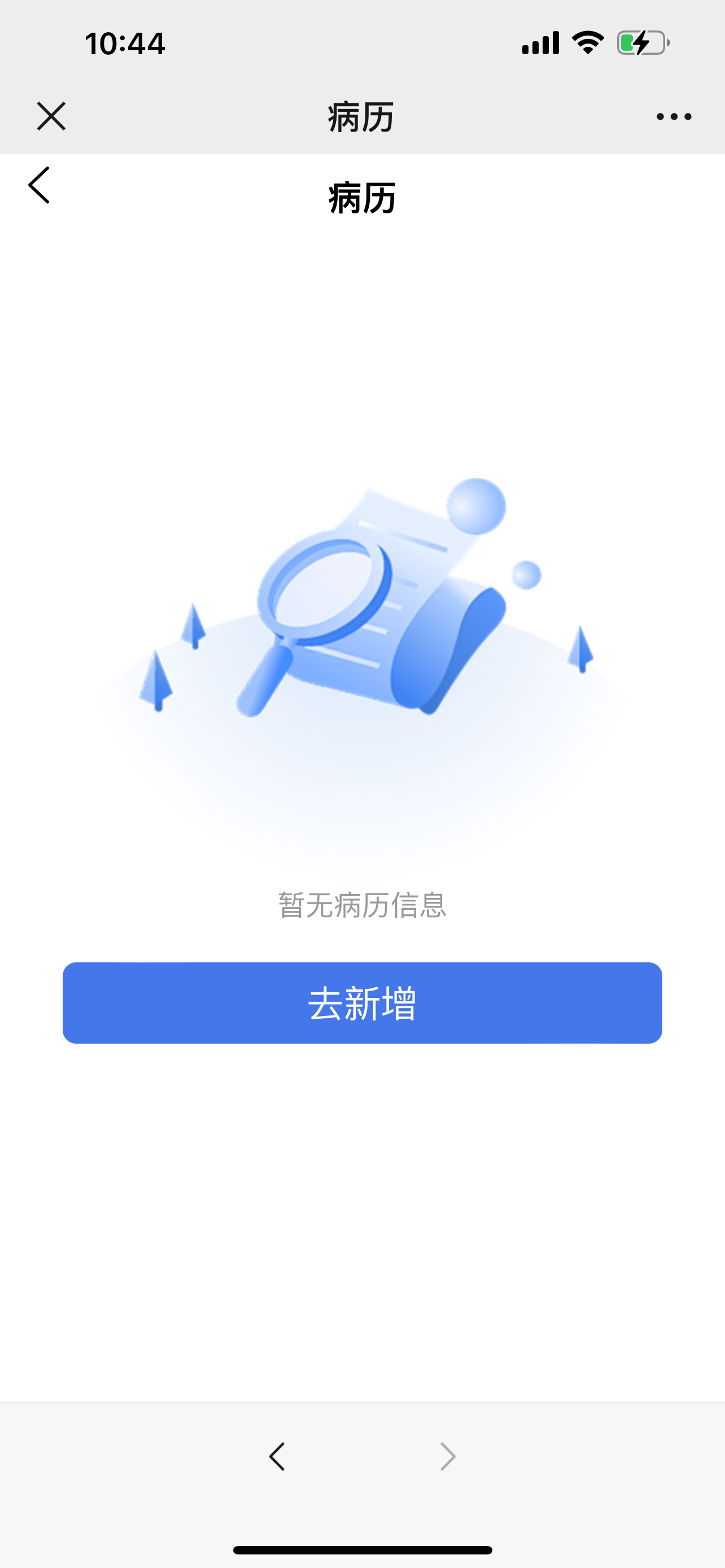Tap 去新增 to add a record
Screen dimensions: 725x1568
[x=362, y=1002]
